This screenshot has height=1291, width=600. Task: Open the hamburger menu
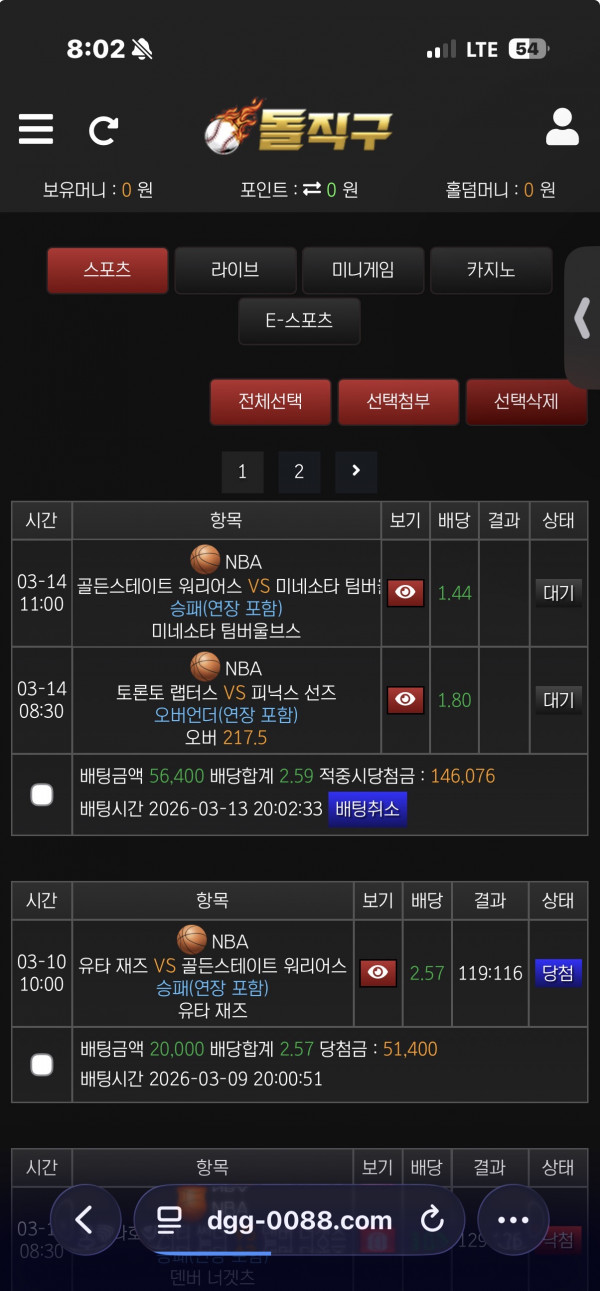pyautogui.click(x=36, y=129)
